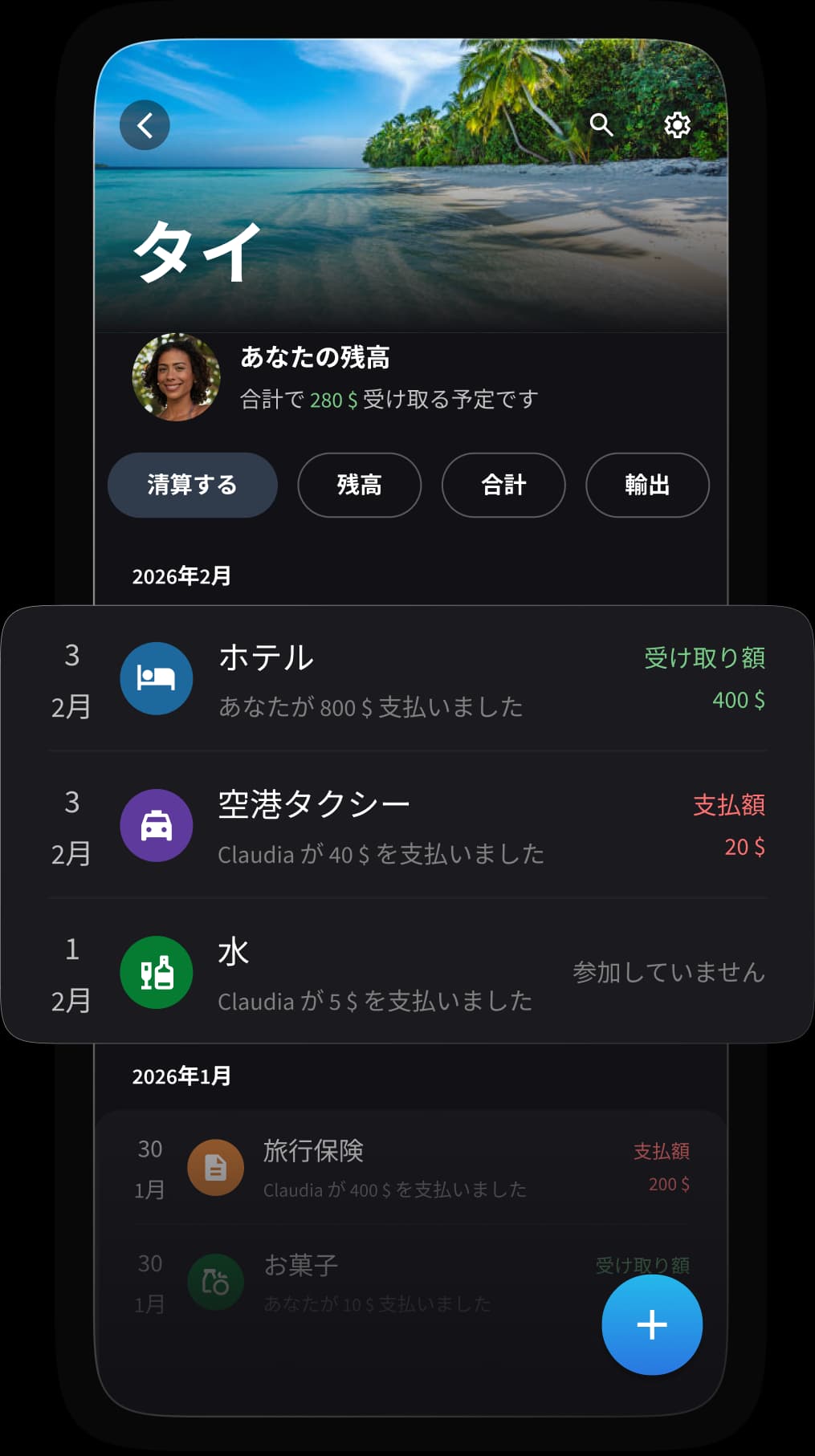Viewport: 815px width, 1456px height.
Task: View the 旅行保険 expense entry
Action: 401,1167
